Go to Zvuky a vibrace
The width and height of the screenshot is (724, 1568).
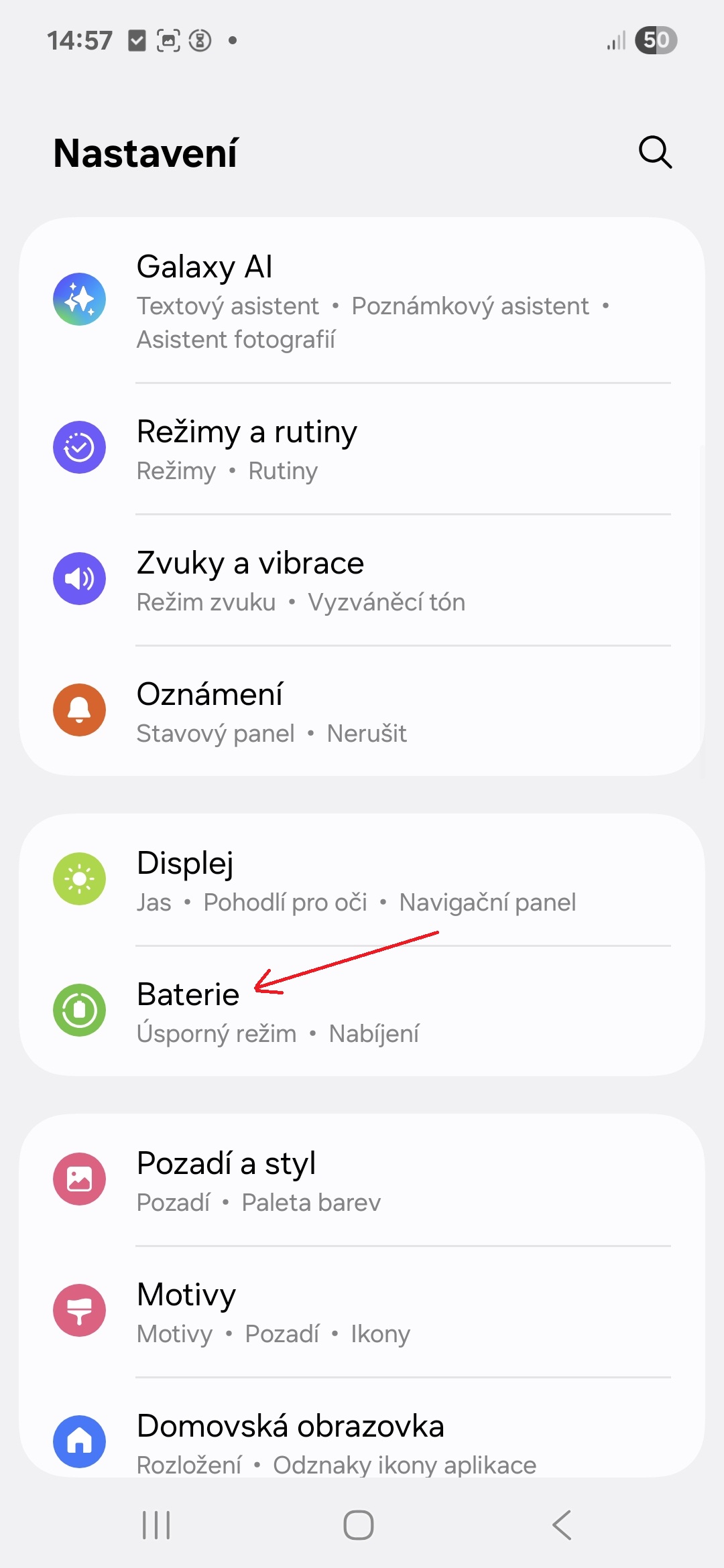[x=362, y=580]
